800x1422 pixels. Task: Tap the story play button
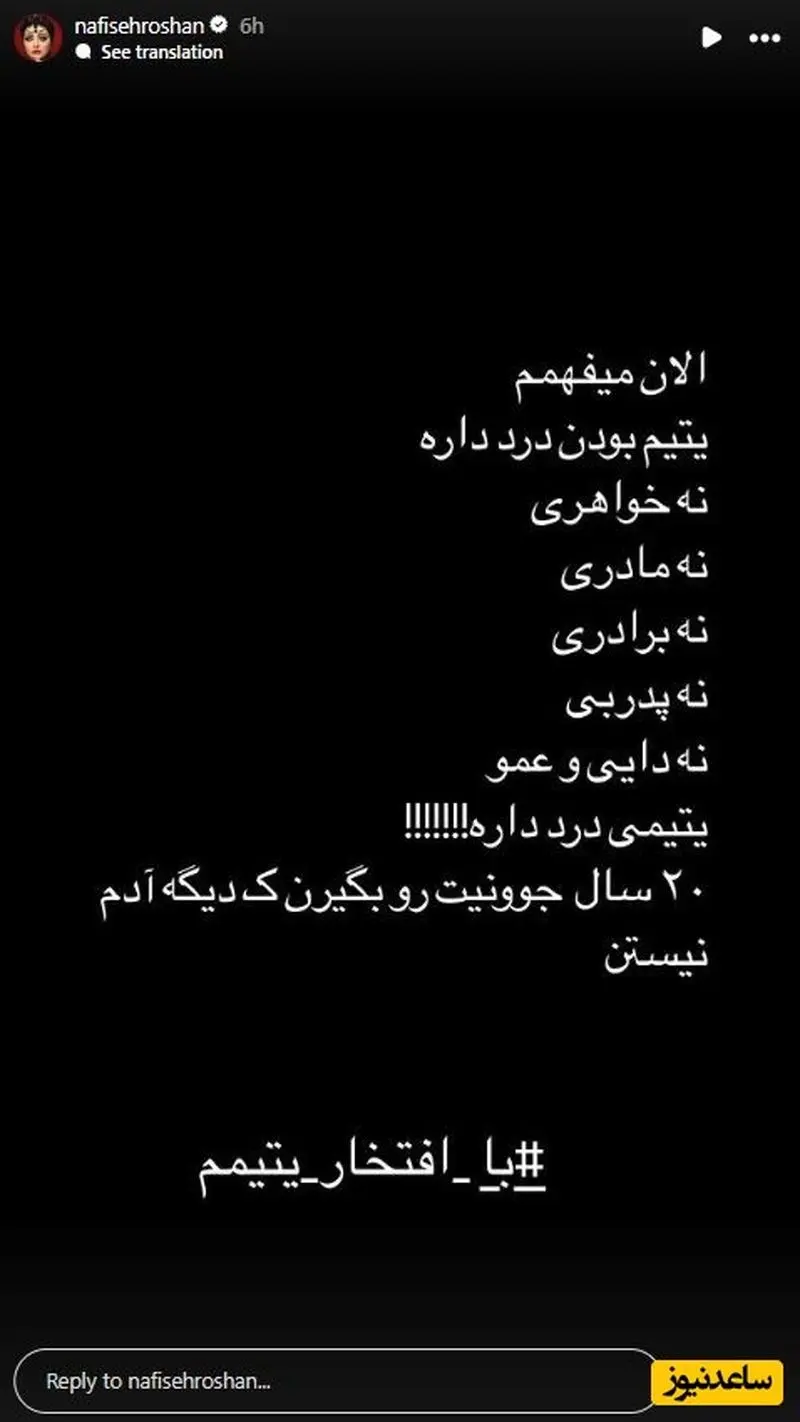tap(711, 38)
